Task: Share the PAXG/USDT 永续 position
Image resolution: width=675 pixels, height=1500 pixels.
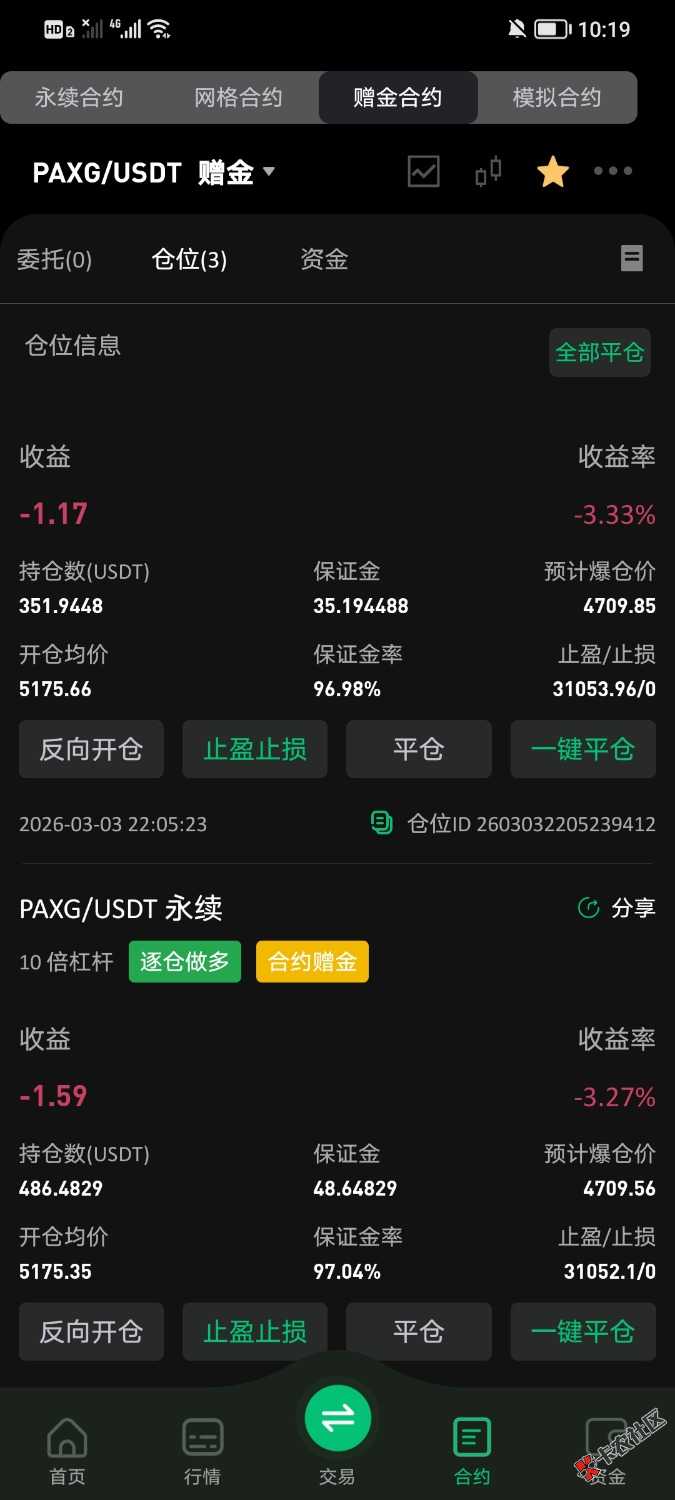Action: (617, 908)
